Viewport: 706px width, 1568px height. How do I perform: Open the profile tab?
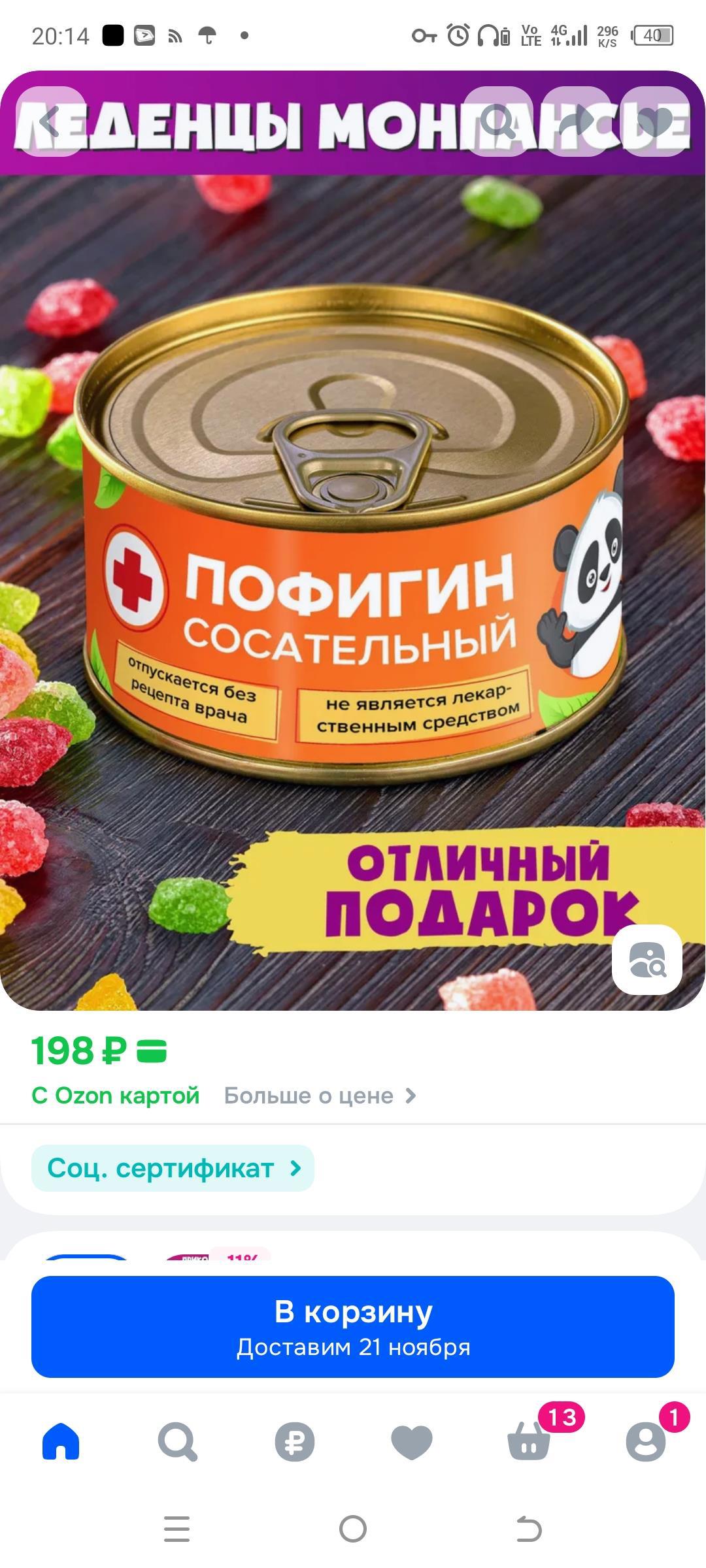[x=645, y=1441]
